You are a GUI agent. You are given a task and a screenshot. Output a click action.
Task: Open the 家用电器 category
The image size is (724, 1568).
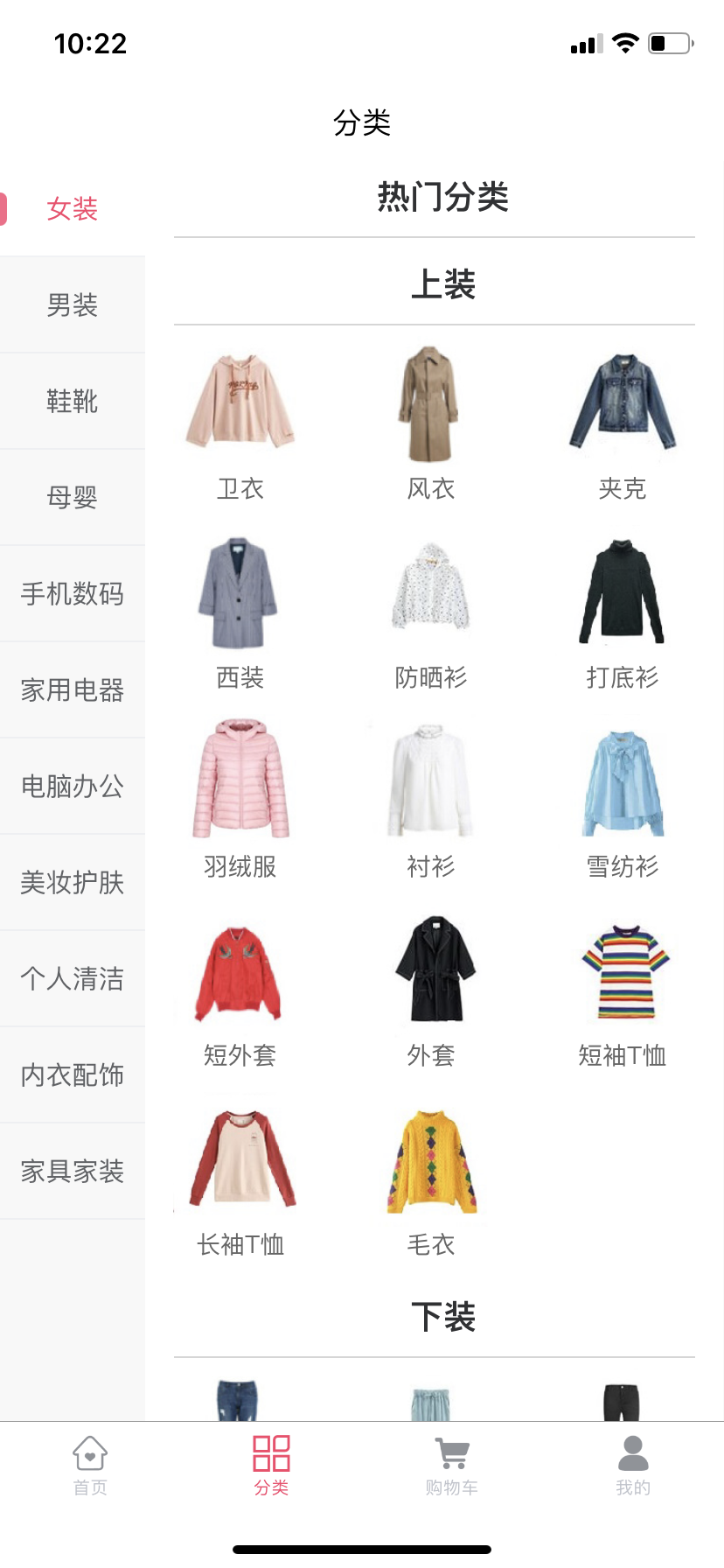[x=73, y=690]
